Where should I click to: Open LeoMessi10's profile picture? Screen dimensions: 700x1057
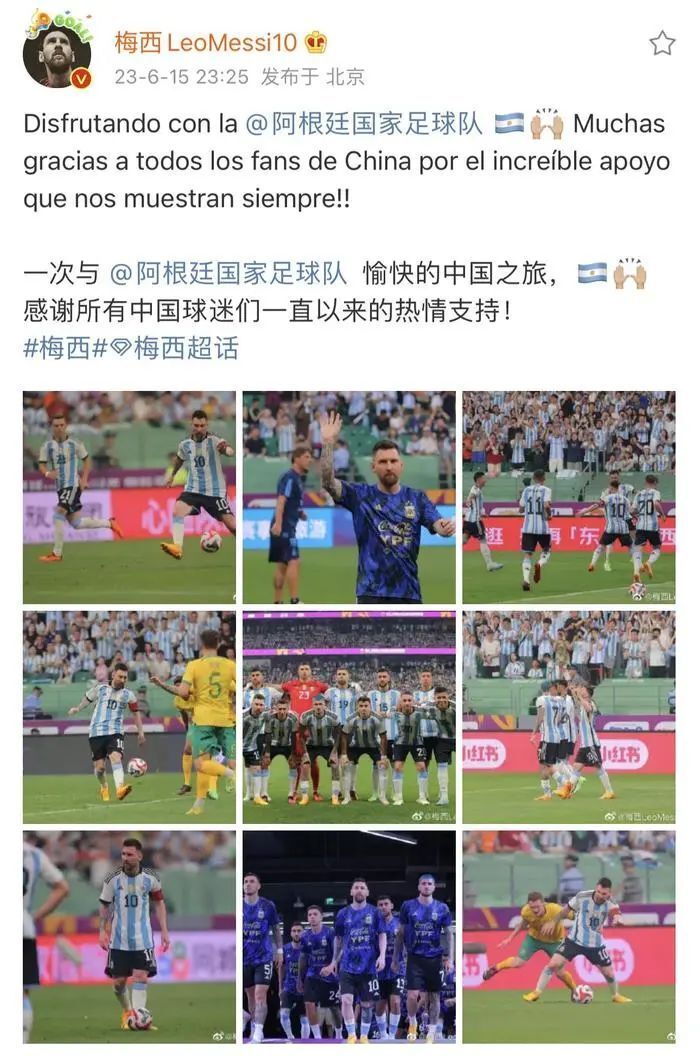tap(57, 54)
